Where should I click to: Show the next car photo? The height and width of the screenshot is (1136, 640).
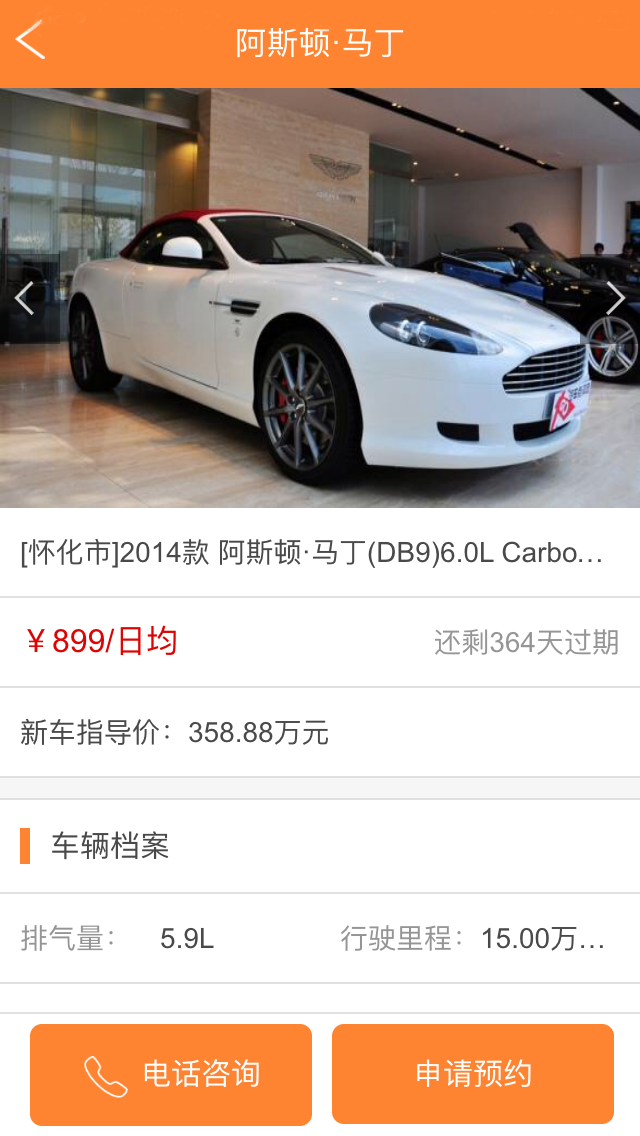pyautogui.click(x=615, y=298)
